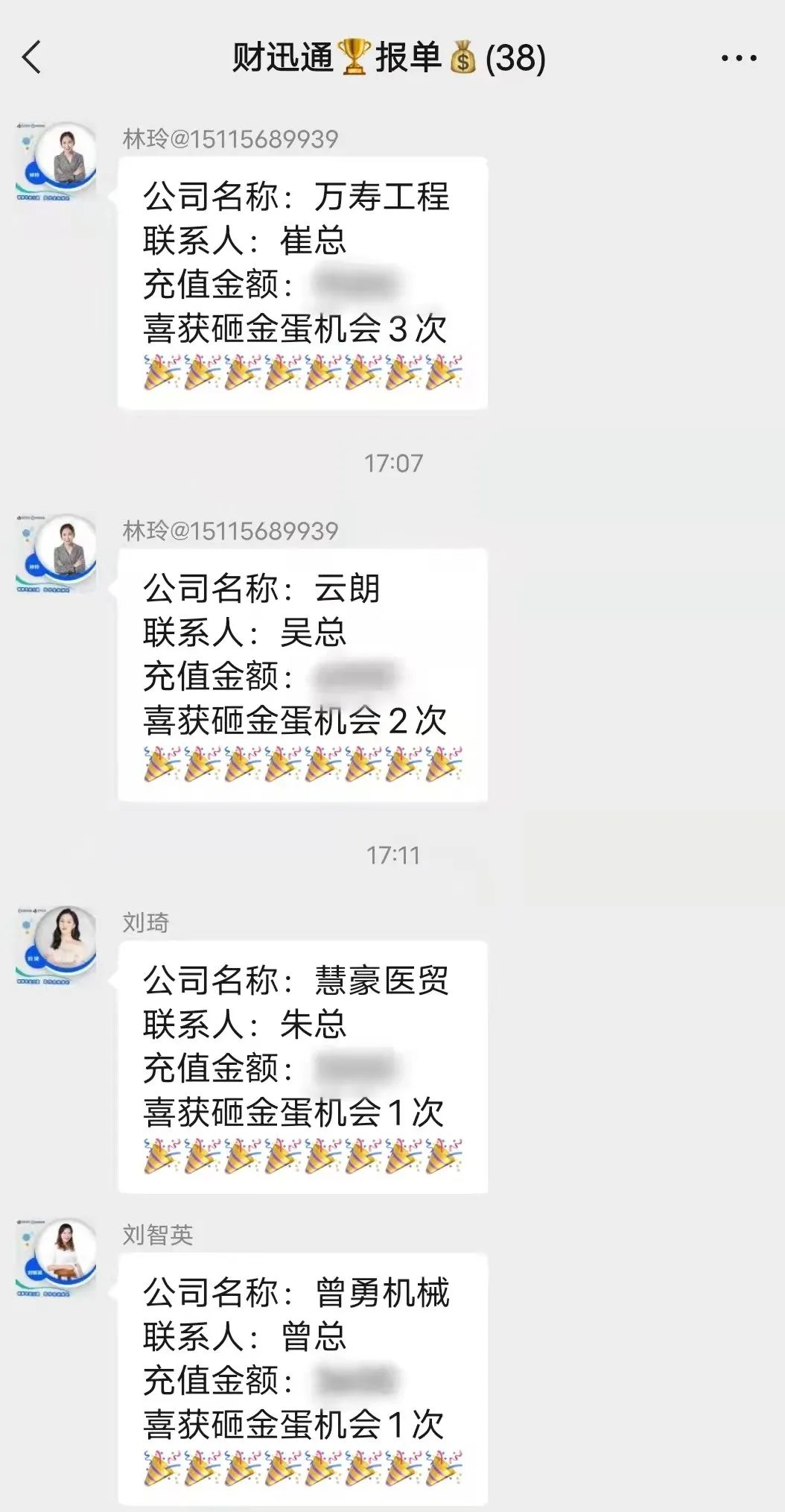The image size is (785, 1512).
Task: Open 林玲's avatar on the 万寿工程 message
Action: click(57, 162)
